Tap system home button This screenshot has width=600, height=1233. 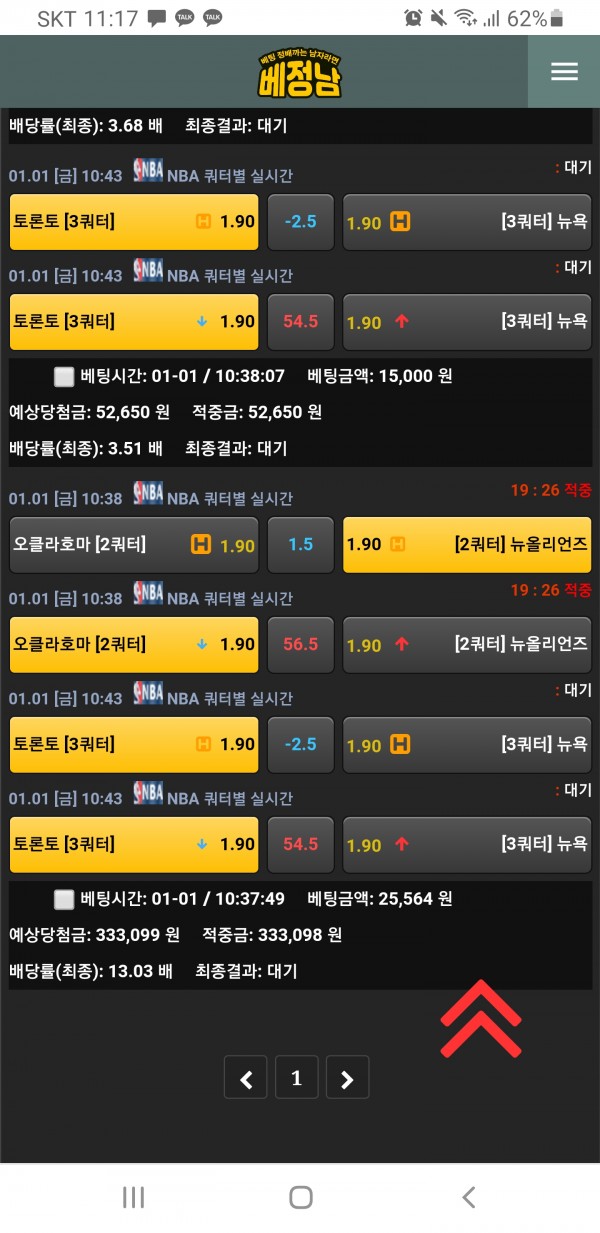(x=300, y=1197)
